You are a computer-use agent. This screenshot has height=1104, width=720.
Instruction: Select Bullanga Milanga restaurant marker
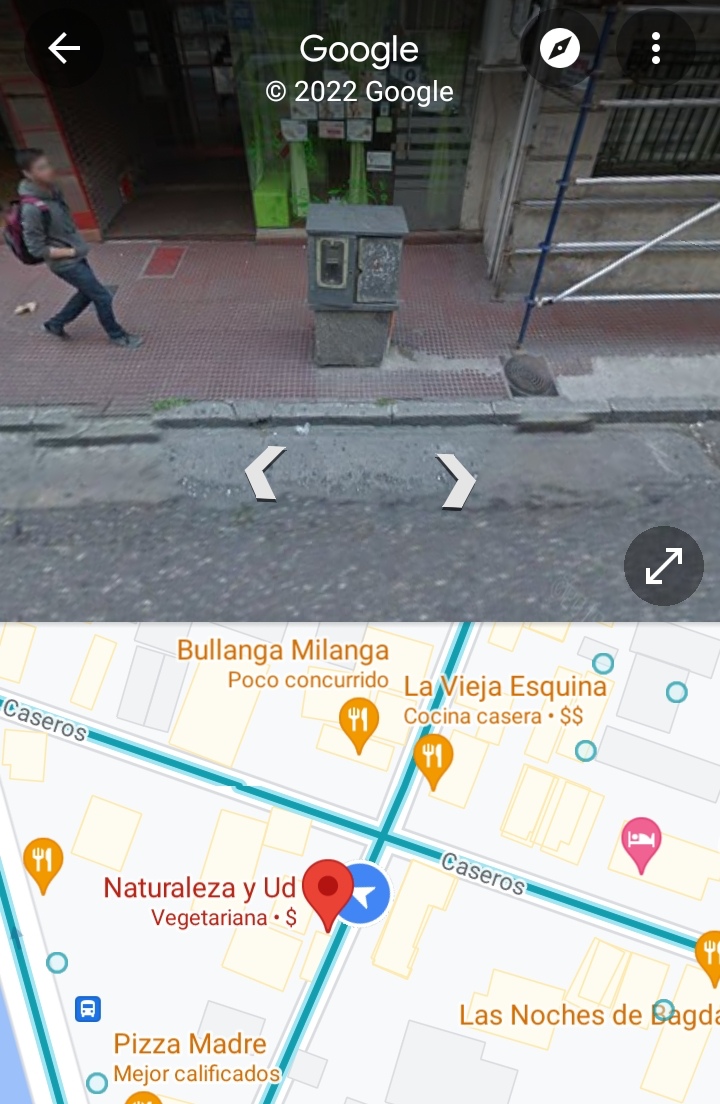[358, 720]
